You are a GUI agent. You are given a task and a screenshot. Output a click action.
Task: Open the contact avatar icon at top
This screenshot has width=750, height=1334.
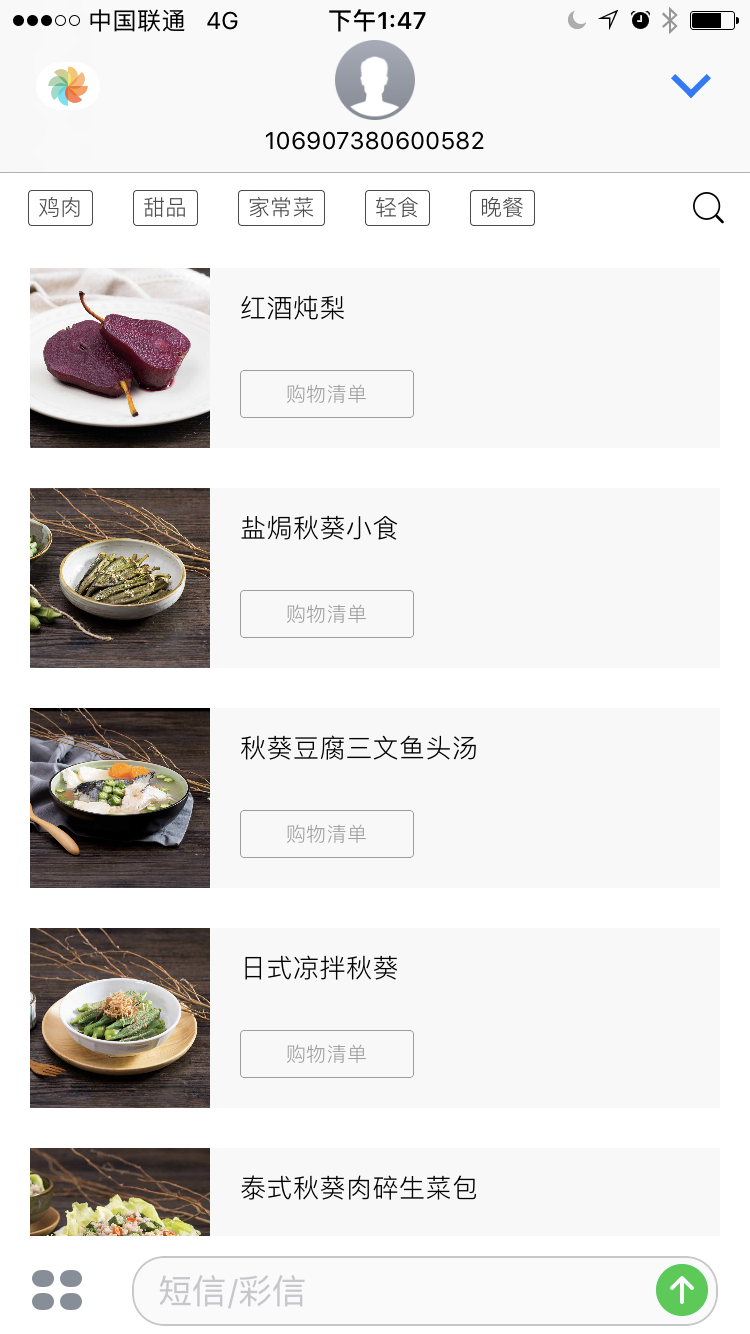coord(375,79)
